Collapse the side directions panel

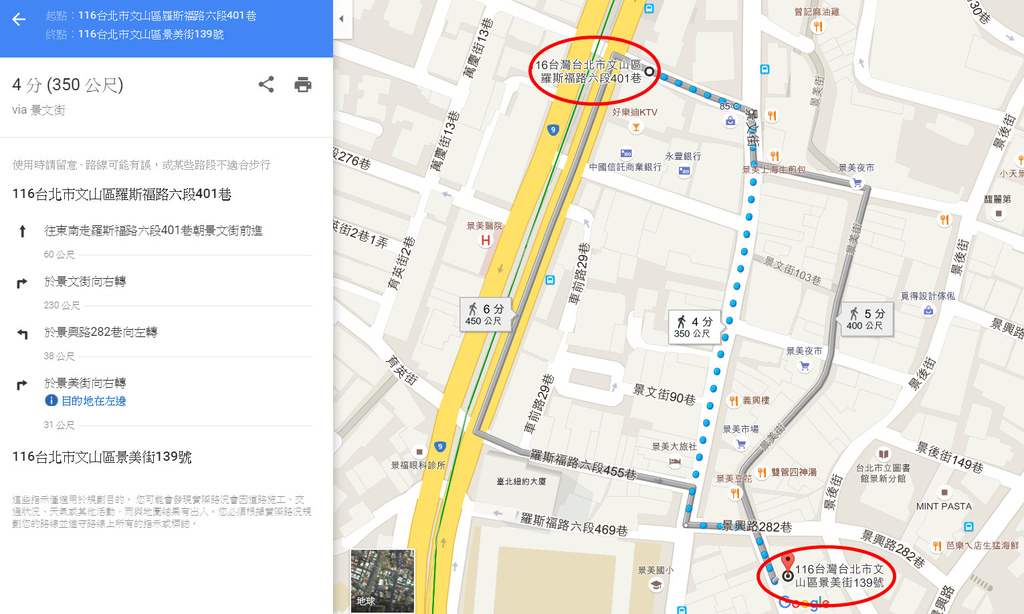point(341,19)
